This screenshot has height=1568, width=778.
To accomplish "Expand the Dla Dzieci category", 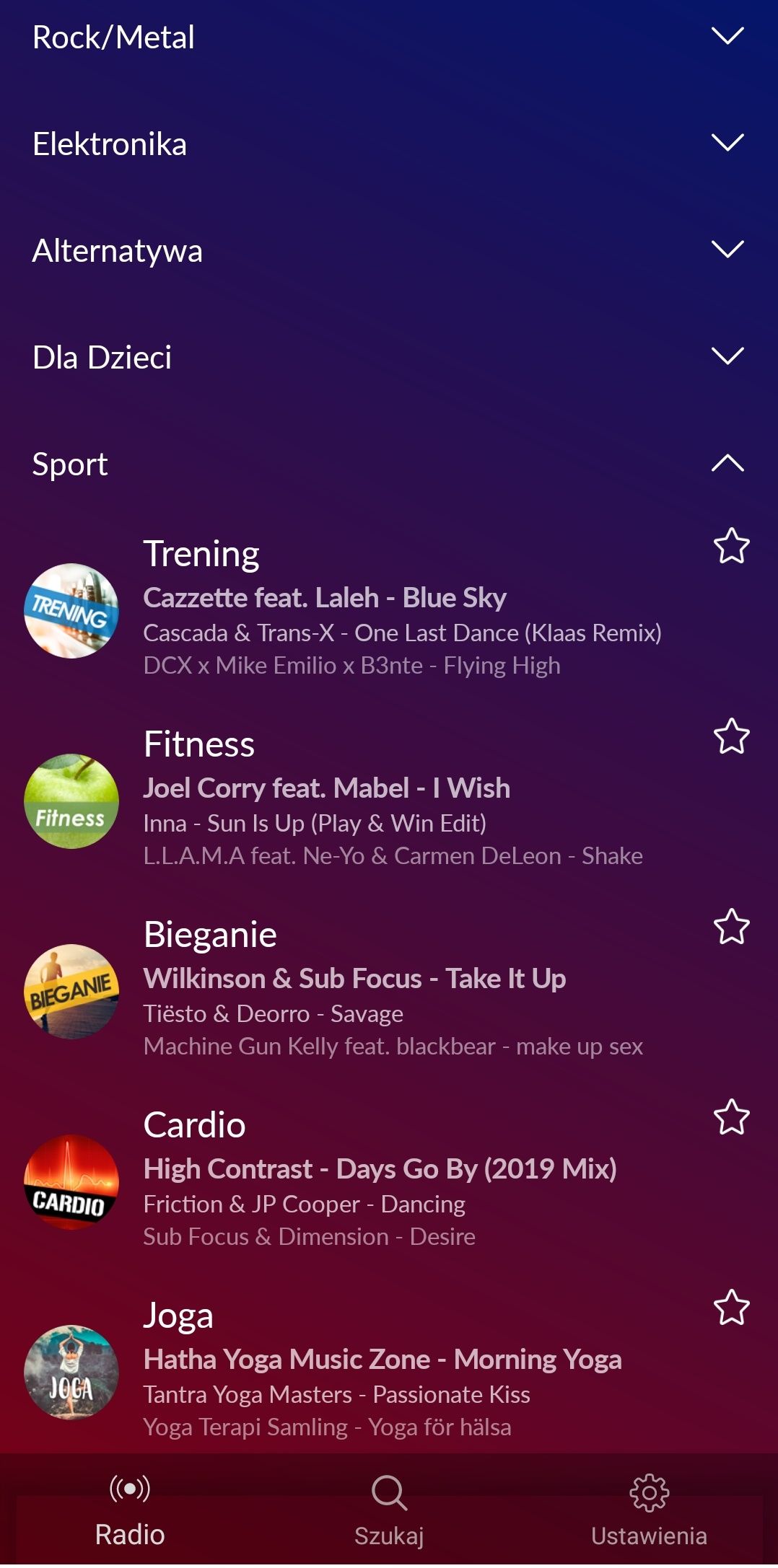I will point(388,357).
